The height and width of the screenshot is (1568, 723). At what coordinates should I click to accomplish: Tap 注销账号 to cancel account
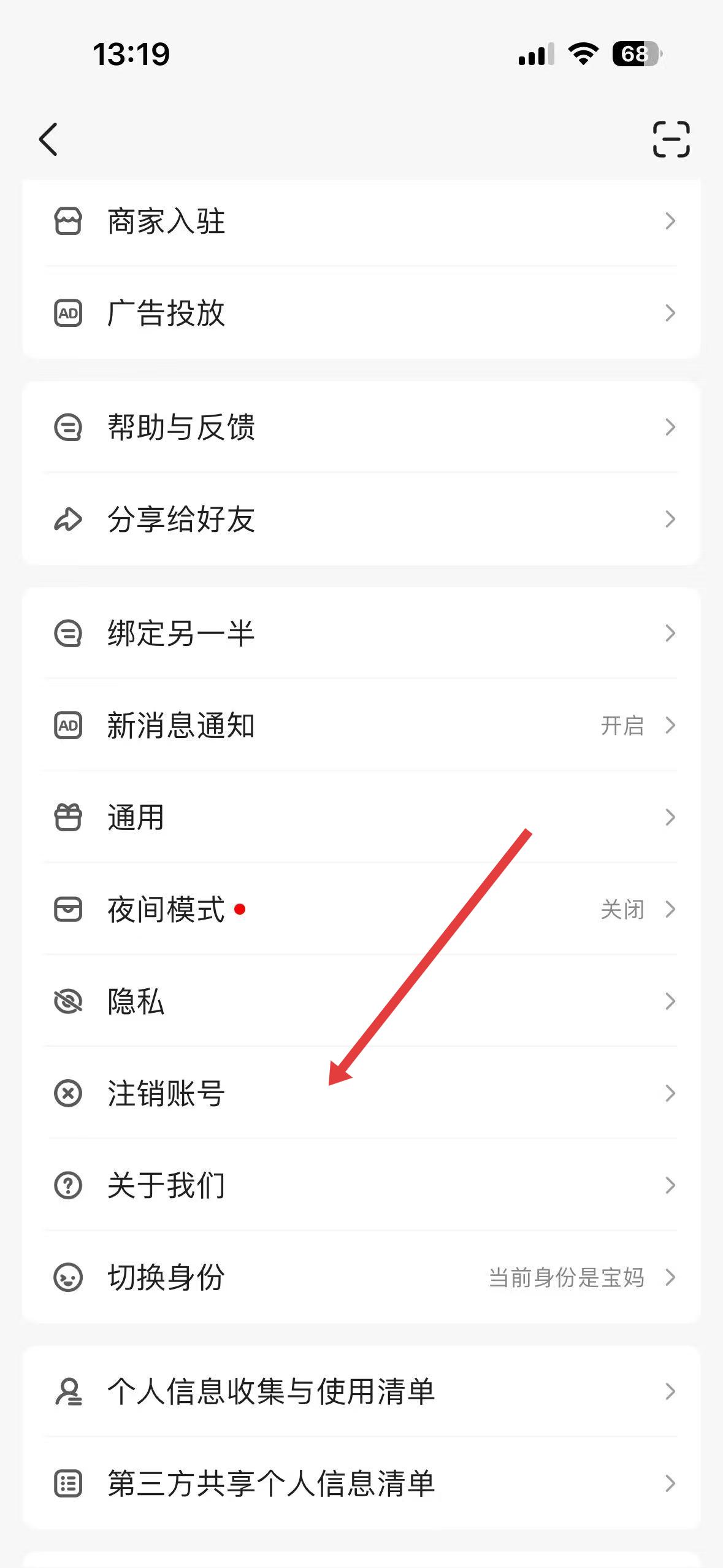pyautogui.click(x=361, y=1093)
